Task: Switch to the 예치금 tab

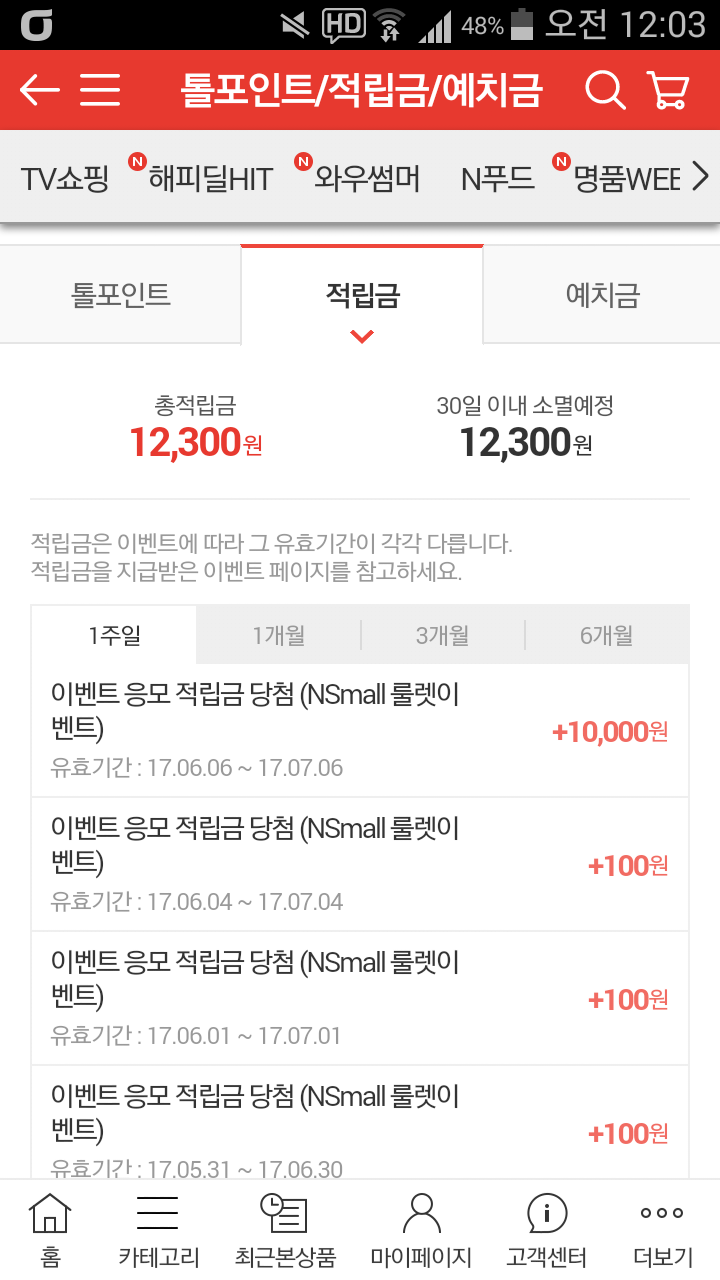Action: (x=602, y=295)
